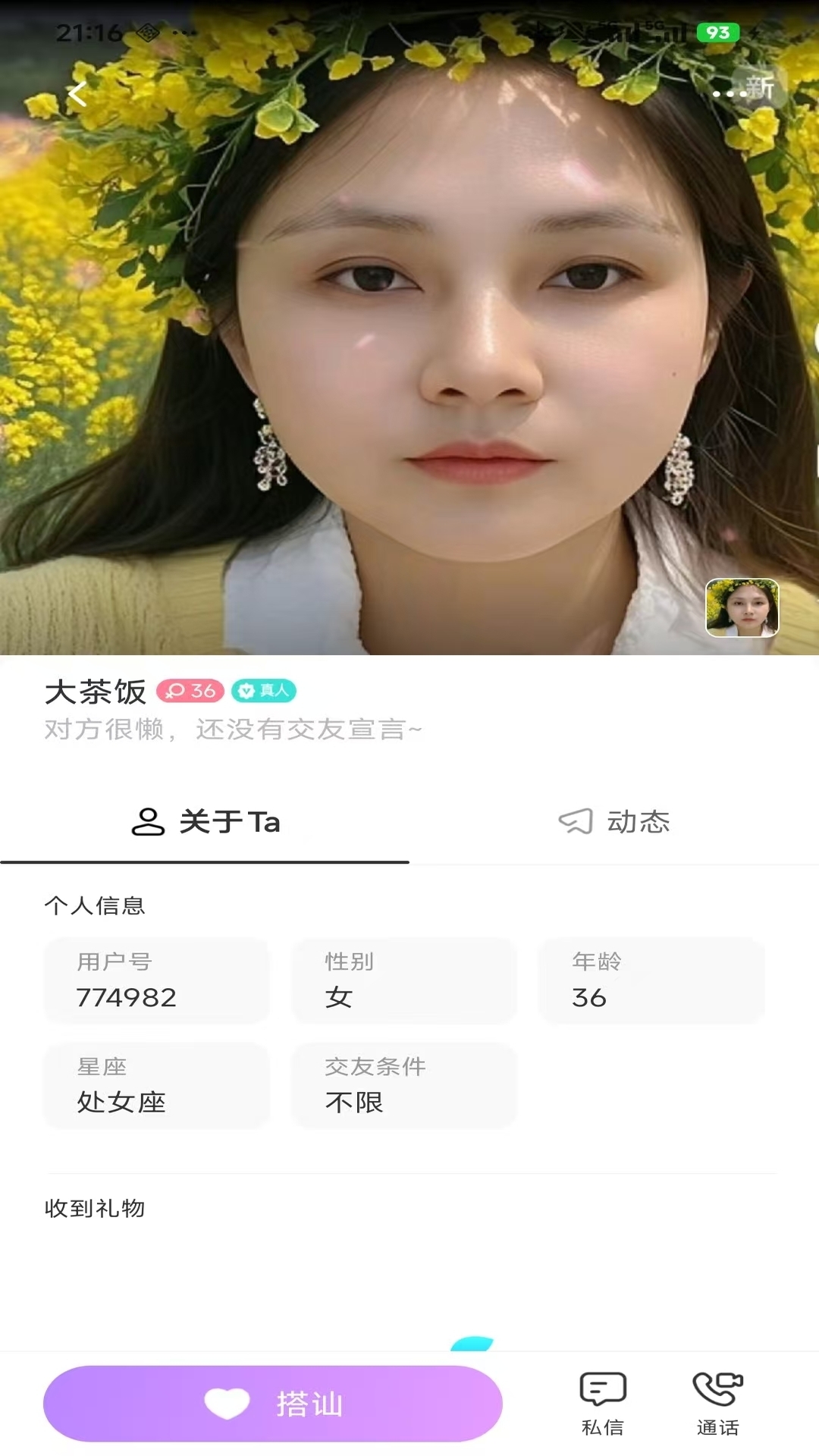The image size is (819, 1456).
Task: Select the 用户号 info card showing 774982
Action: click(x=157, y=981)
